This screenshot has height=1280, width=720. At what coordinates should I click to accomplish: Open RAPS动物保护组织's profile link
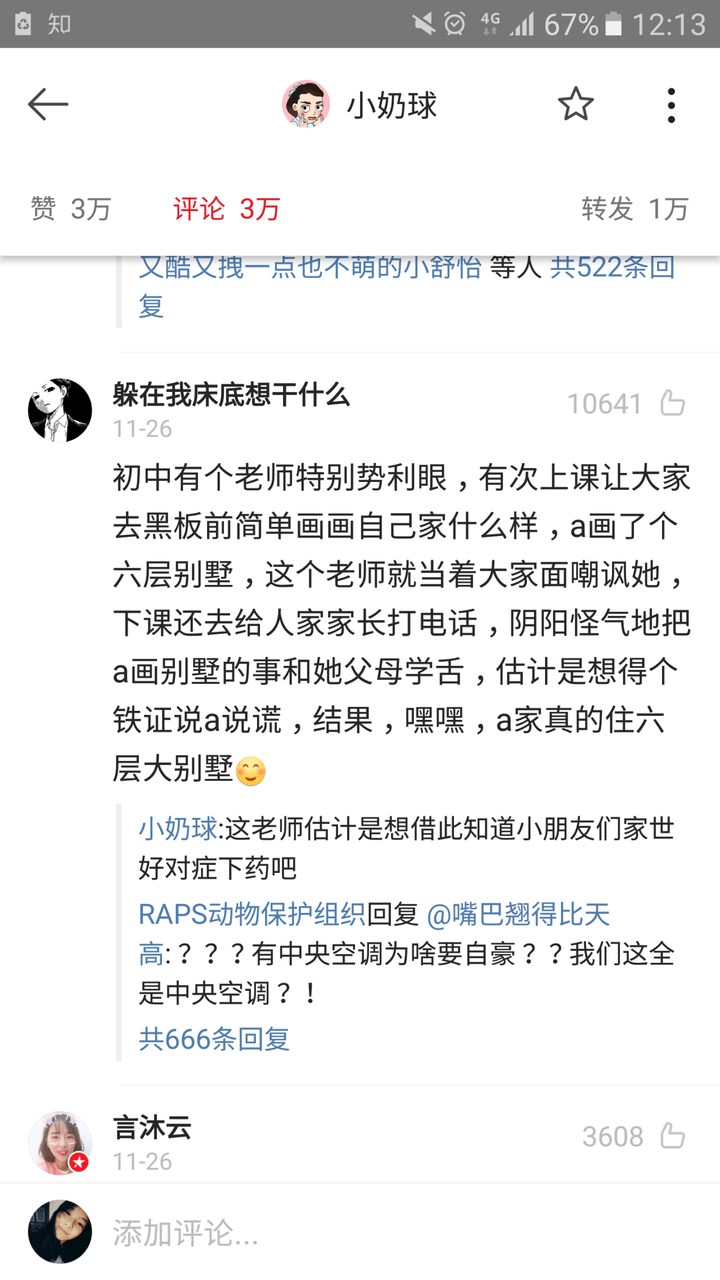(x=252, y=914)
